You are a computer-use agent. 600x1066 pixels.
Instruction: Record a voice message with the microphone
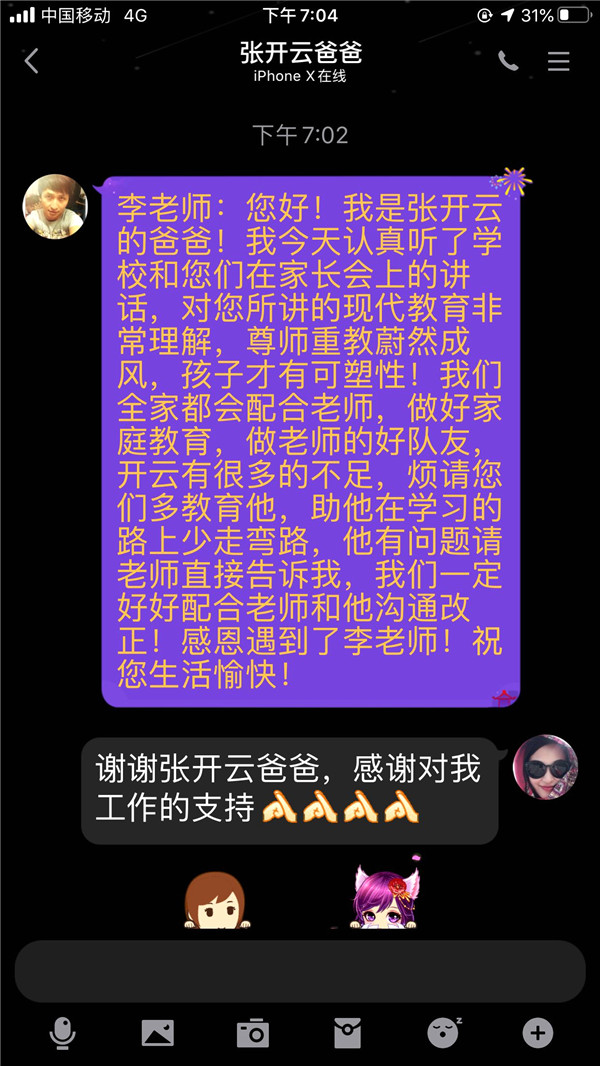coord(62,1033)
